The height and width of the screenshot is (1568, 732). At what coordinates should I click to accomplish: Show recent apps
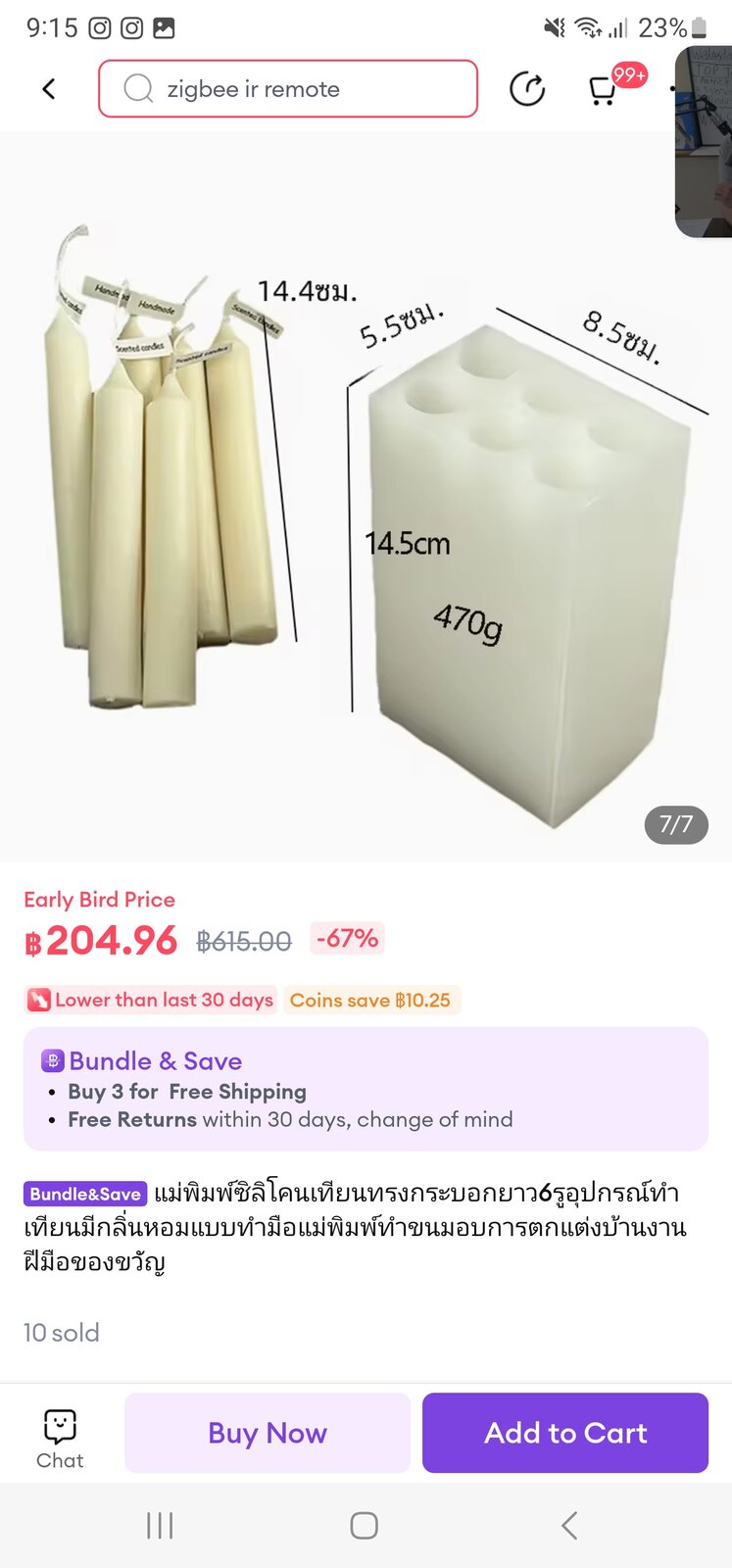coord(160,1525)
